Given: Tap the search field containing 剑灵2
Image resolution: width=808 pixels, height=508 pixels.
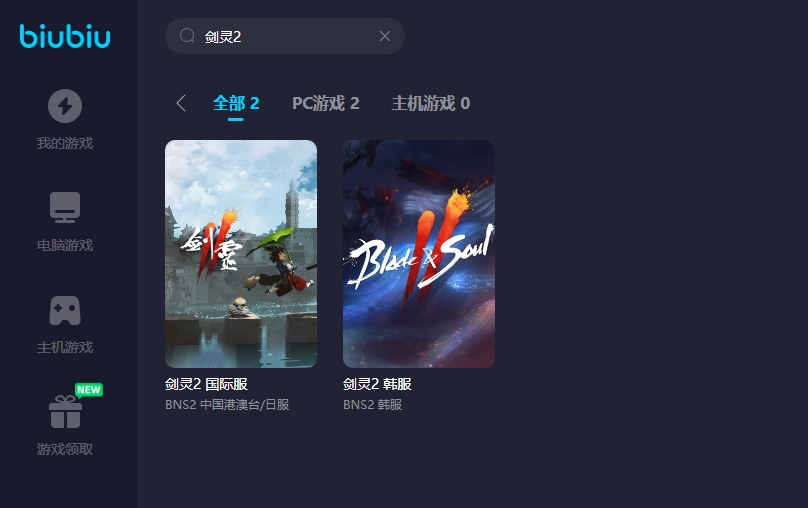Looking at the screenshot, I should [280, 36].
